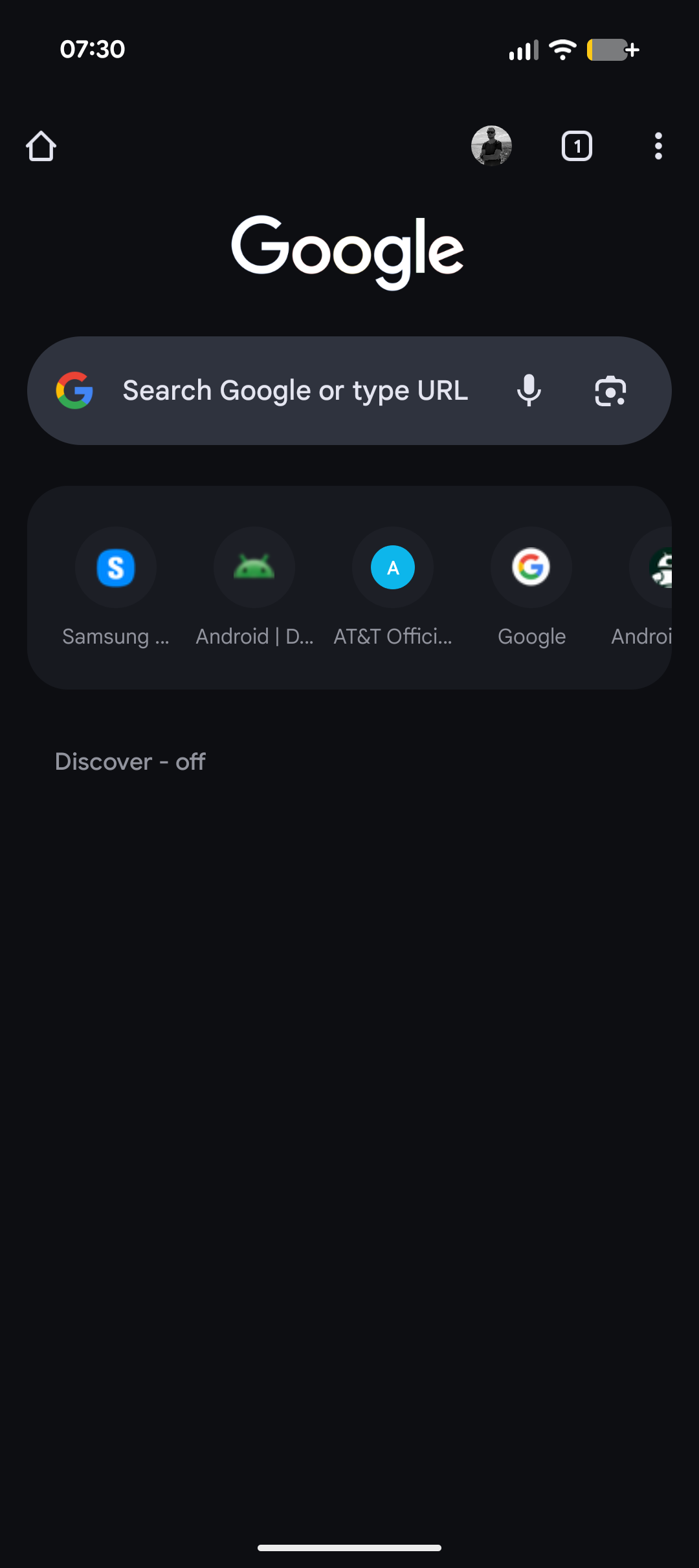Open the three-dot overflow menu
Screen dimensions: 699x1568
[658, 146]
